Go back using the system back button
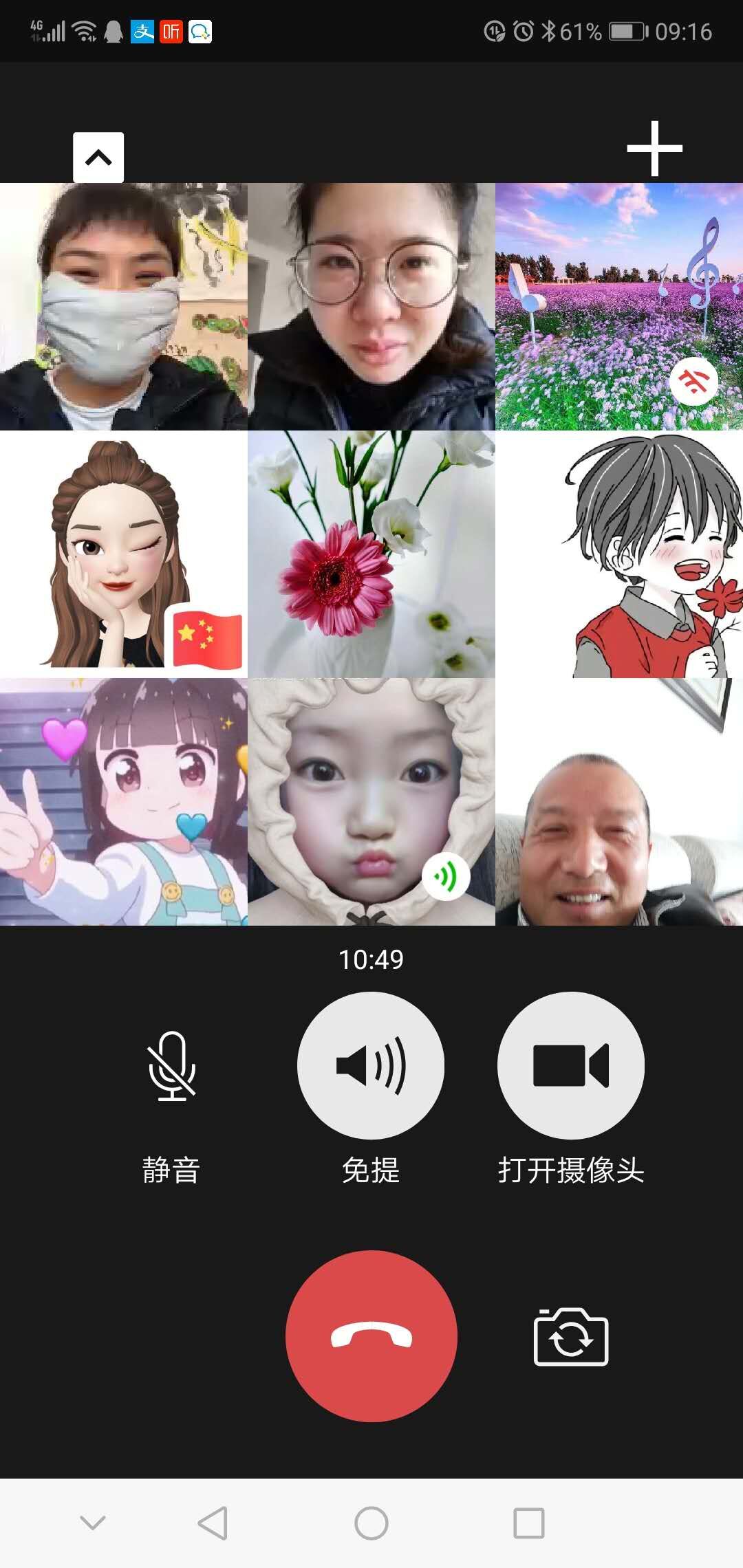This screenshot has width=743, height=1568. coord(213,1523)
